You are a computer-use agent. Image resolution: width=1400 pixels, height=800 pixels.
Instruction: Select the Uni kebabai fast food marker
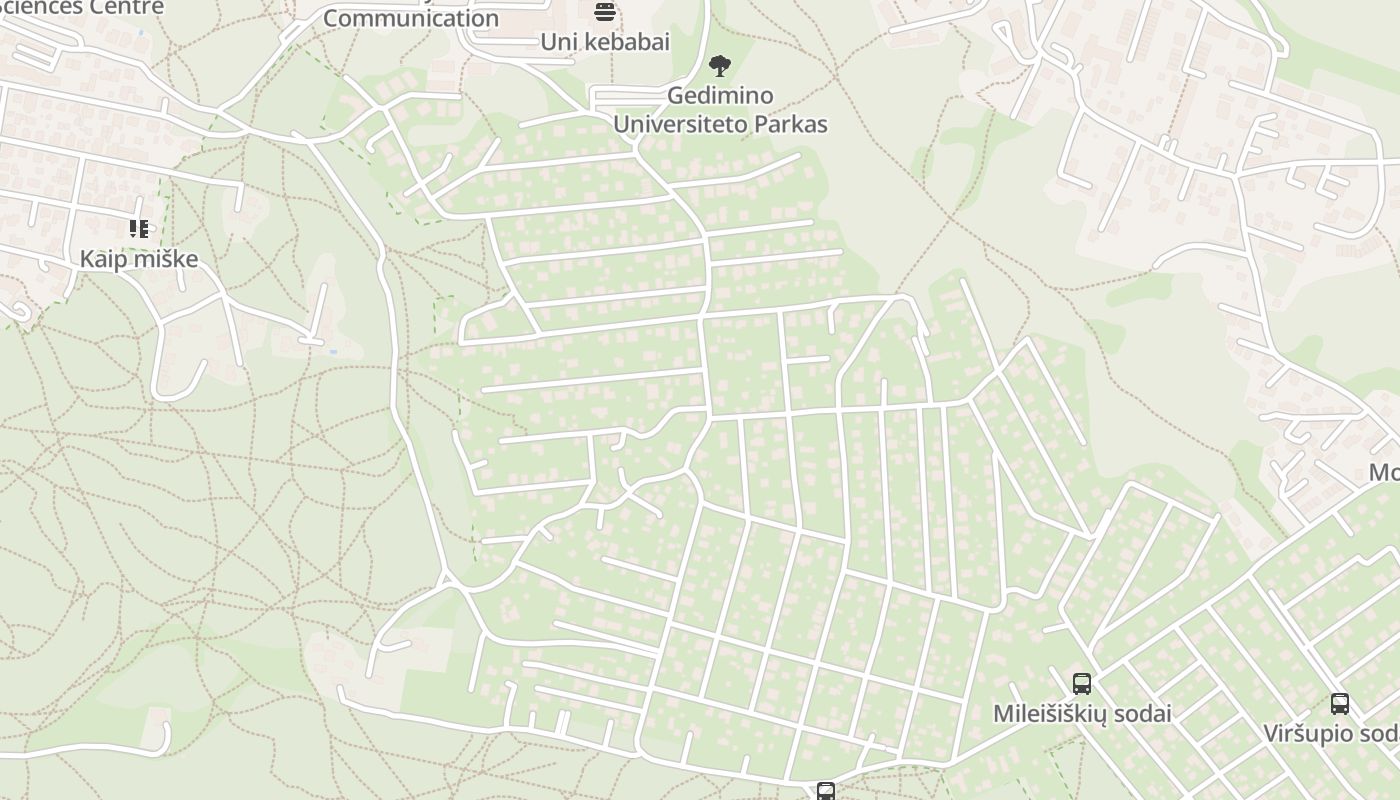pyautogui.click(x=605, y=13)
